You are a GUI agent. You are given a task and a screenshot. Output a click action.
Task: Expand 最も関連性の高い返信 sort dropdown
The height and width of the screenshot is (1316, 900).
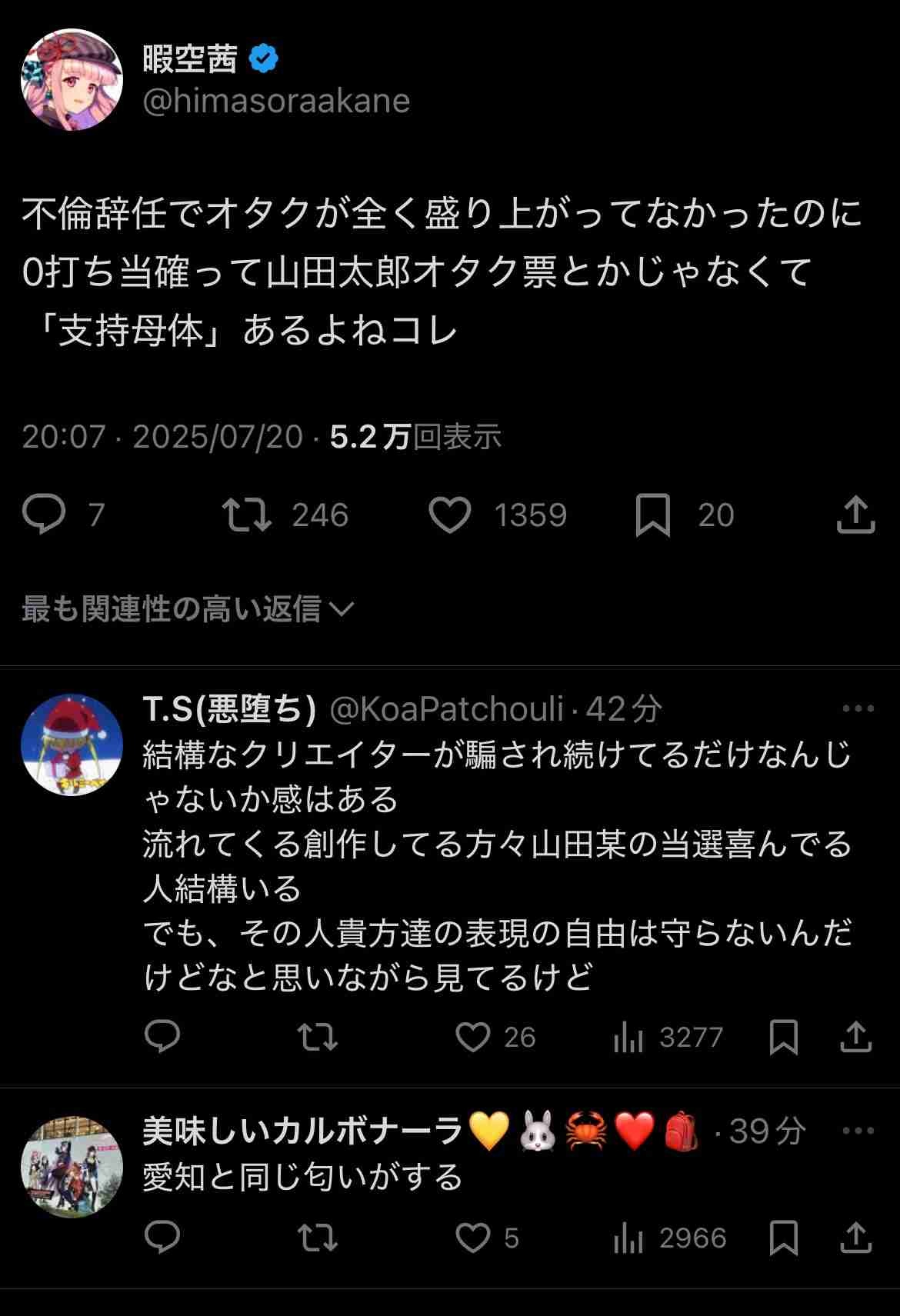coord(188,609)
